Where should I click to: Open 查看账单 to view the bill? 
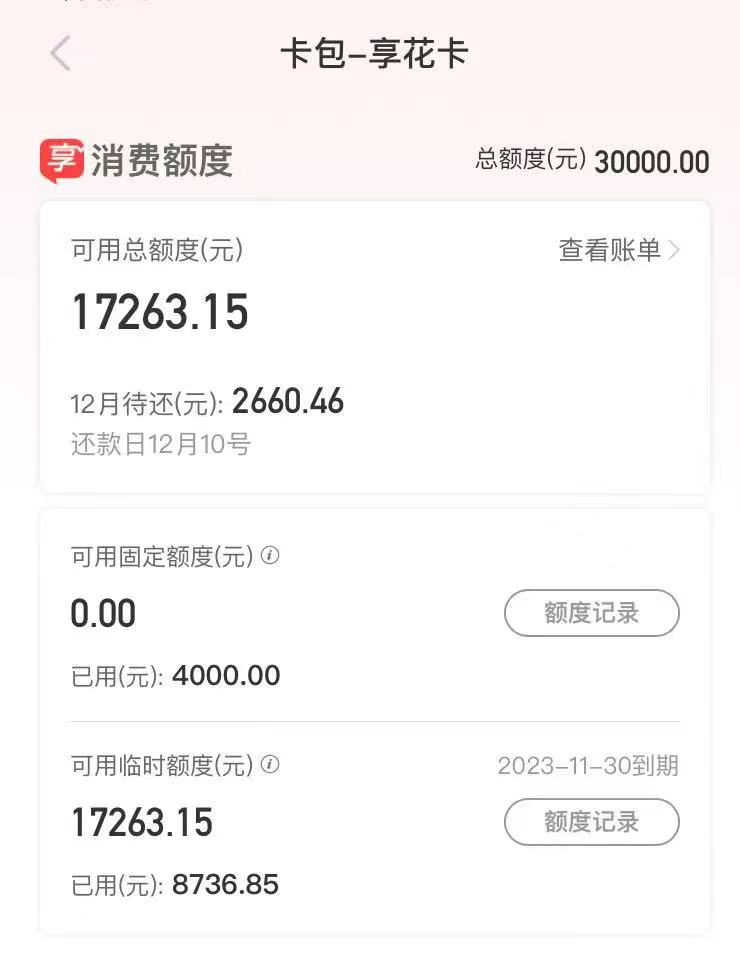(618, 250)
